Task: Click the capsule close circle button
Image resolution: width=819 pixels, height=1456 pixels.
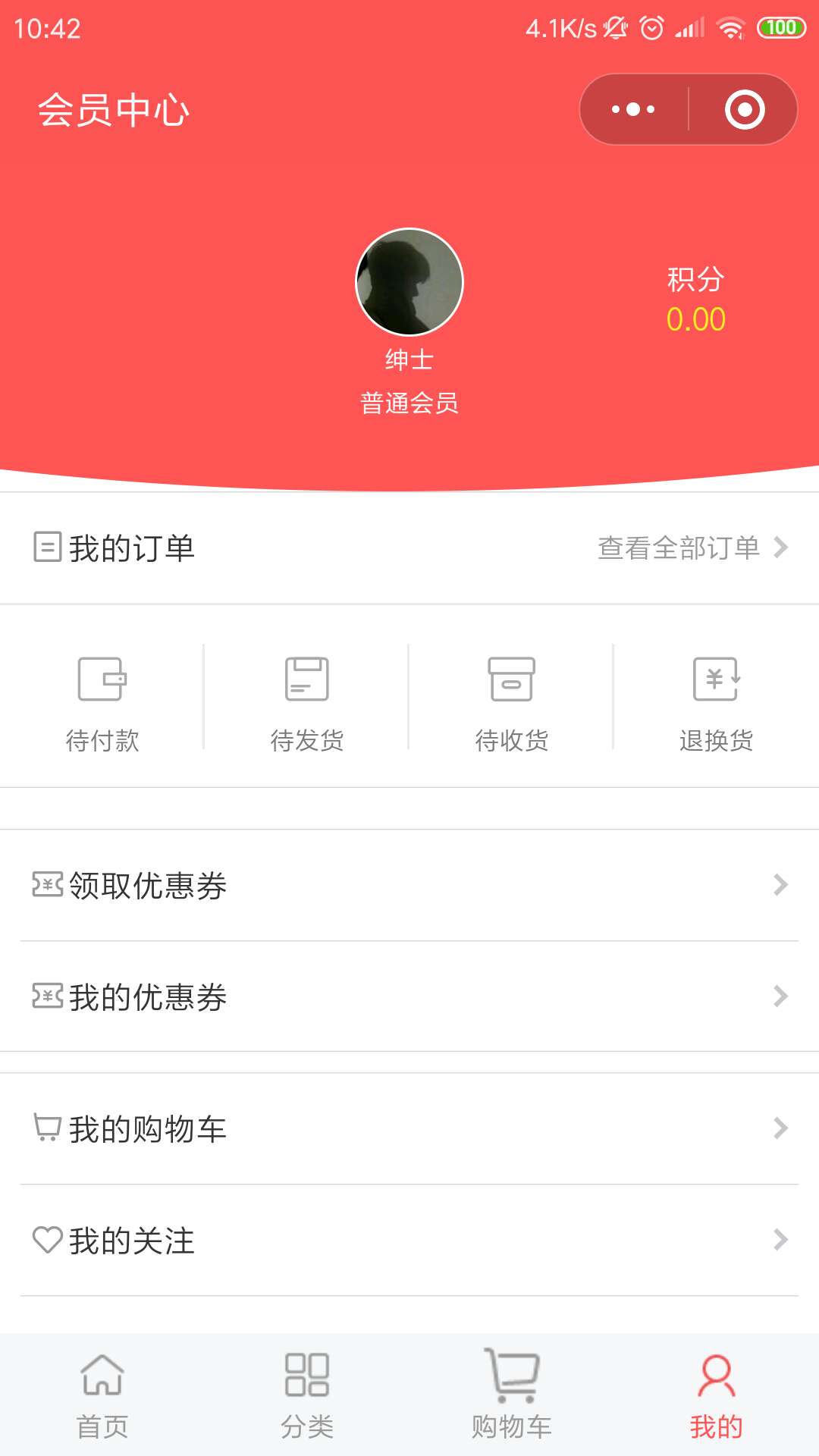Action: click(x=745, y=108)
